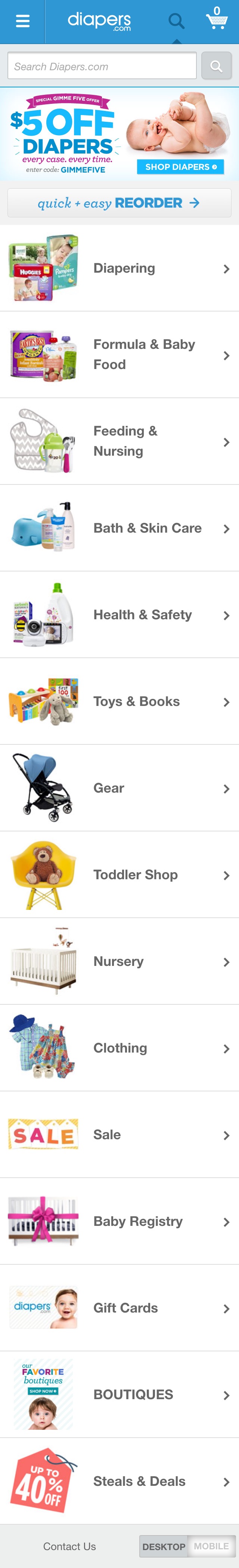The height and width of the screenshot is (1568, 239).
Task: Open Health & Safety section
Action: pos(119,615)
